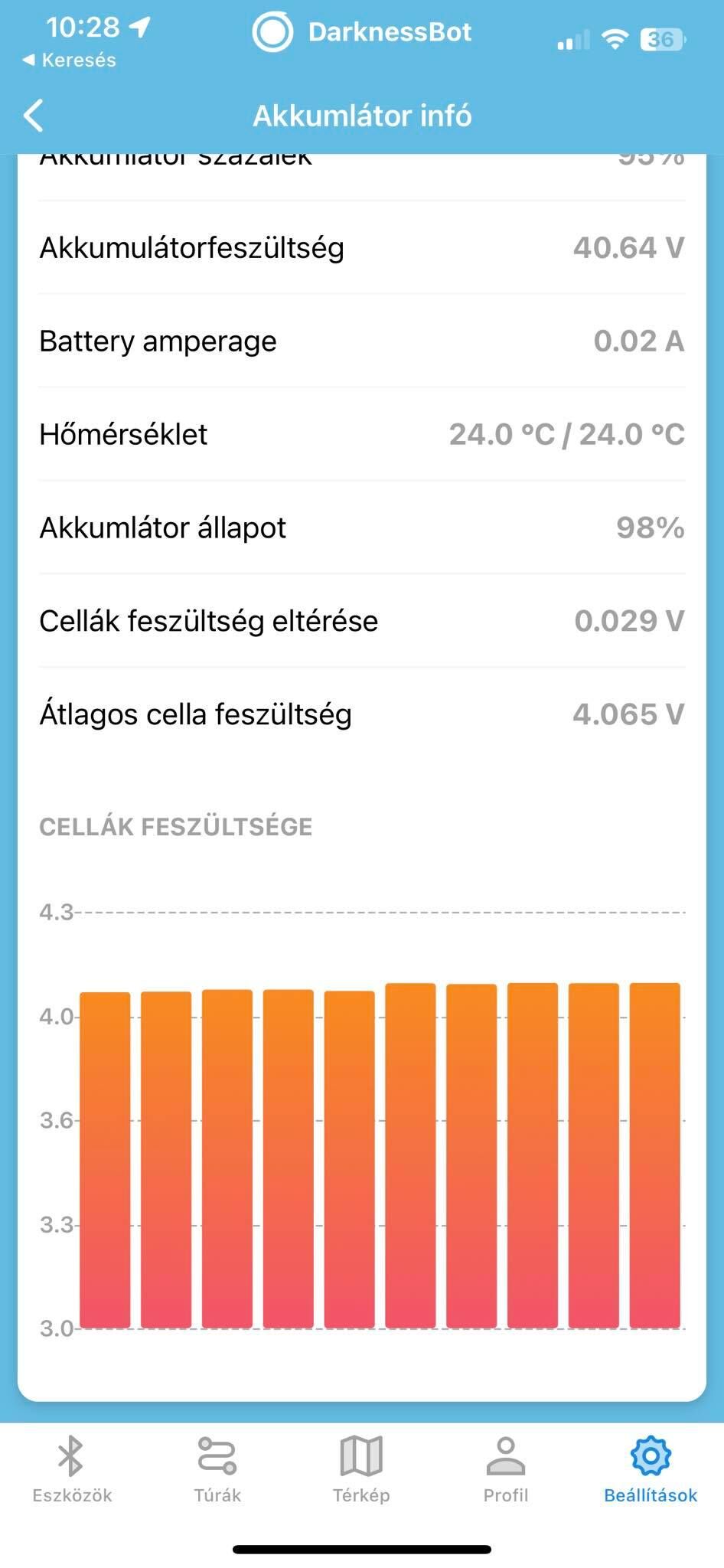Open the Profil tab

tap(506, 1470)
